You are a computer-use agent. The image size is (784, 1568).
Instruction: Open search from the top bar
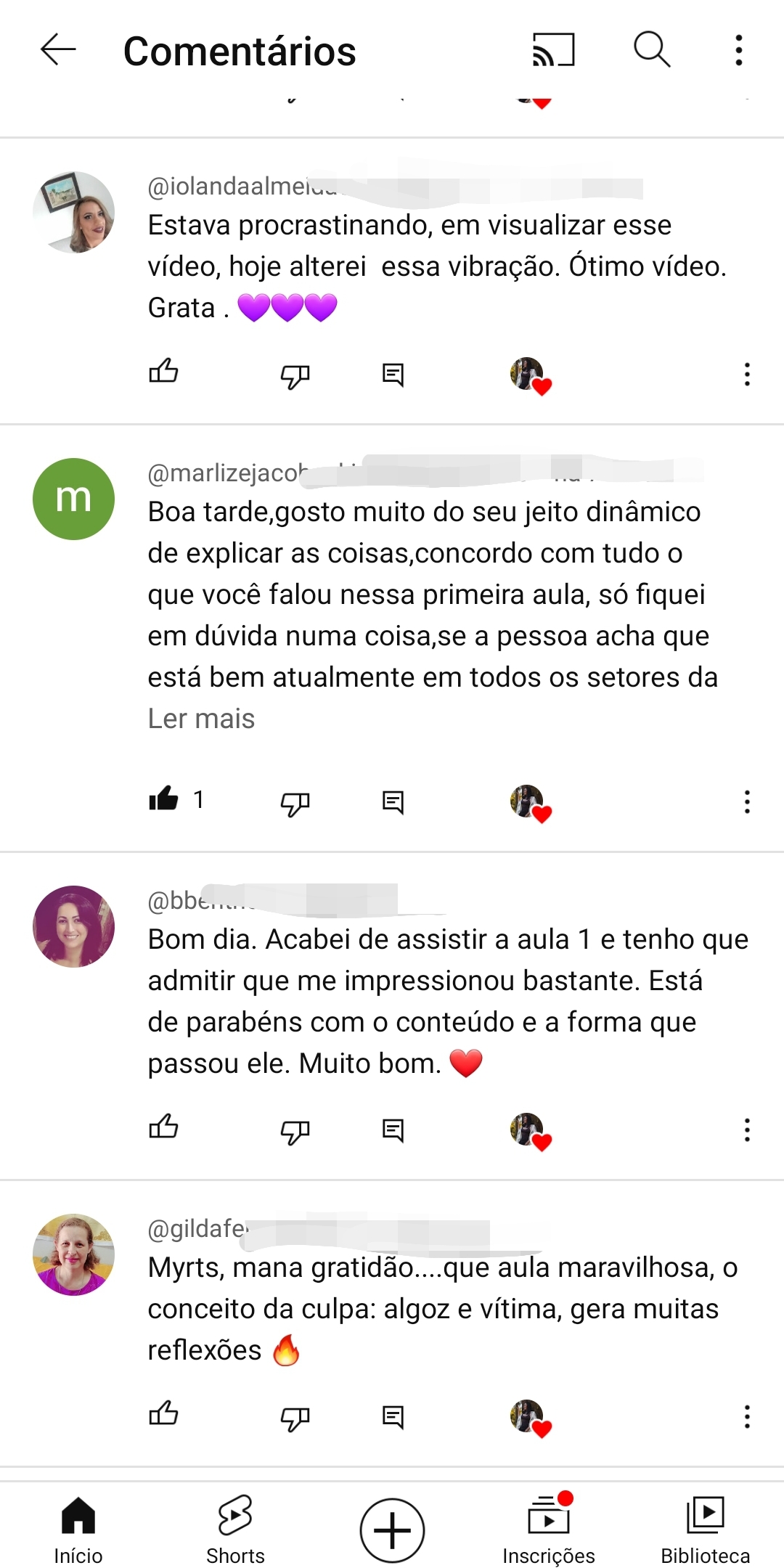click(x=651, y=50)
